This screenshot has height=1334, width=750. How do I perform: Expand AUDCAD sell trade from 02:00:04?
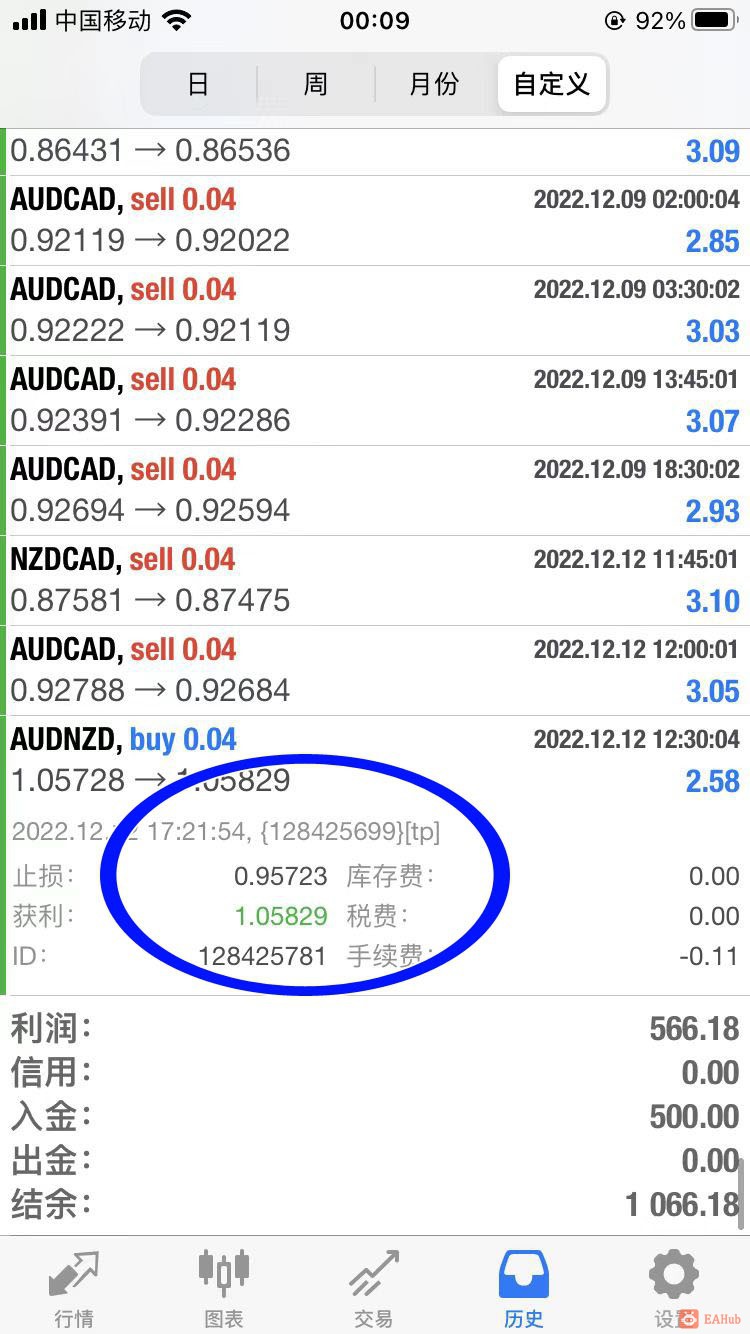[375, 220]
